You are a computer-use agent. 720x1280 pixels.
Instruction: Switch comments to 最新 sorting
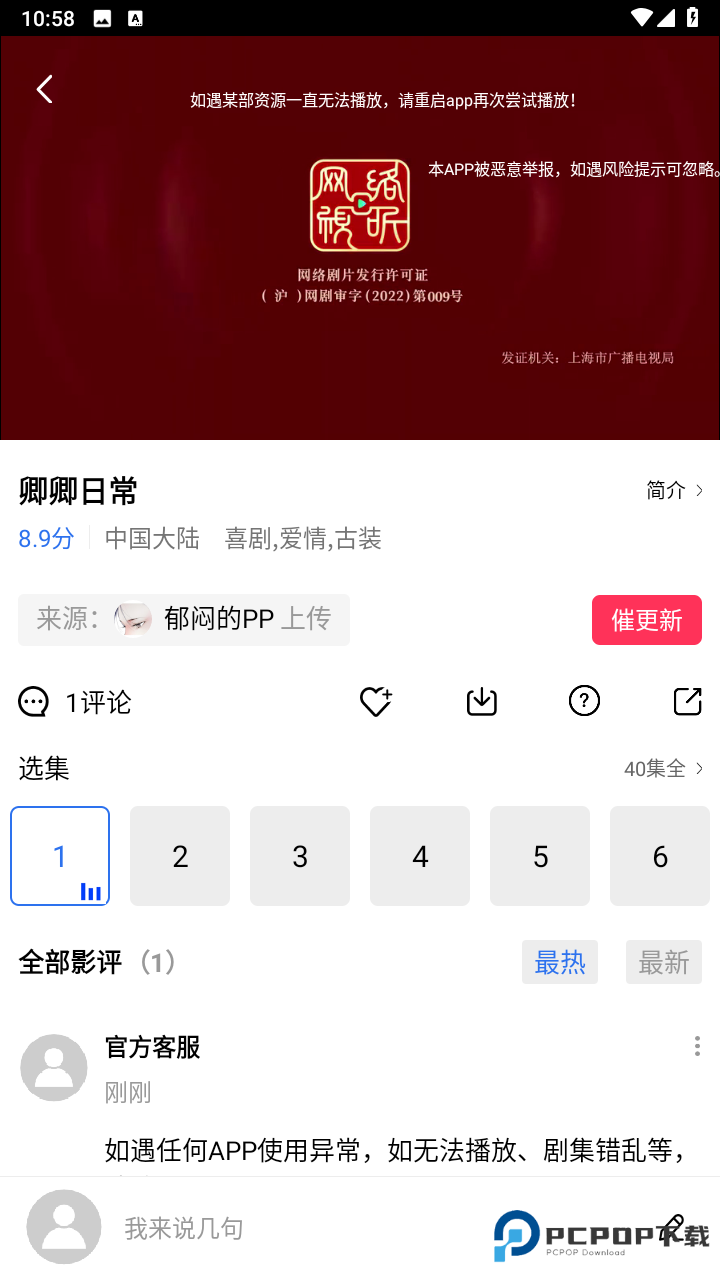[x=664, y=961]
